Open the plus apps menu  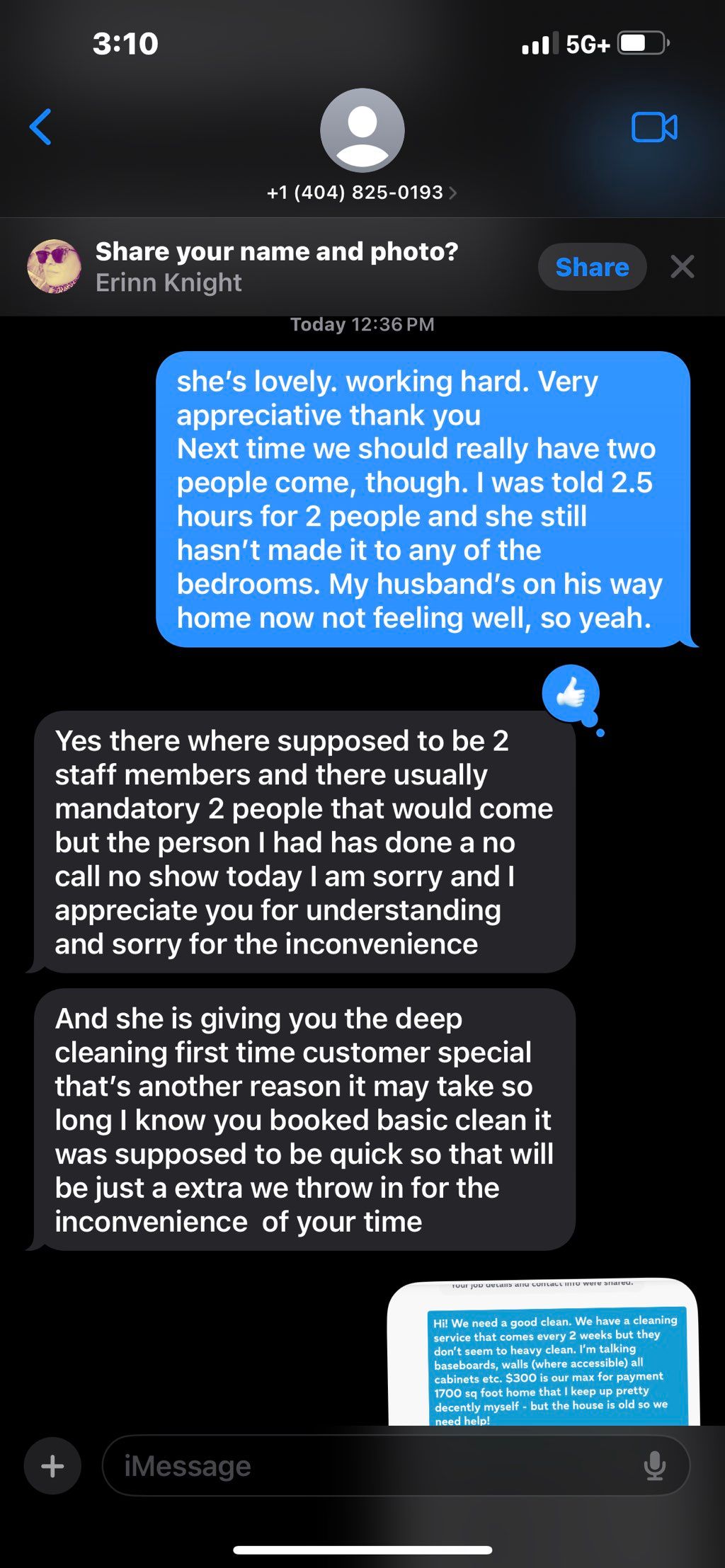52,1466
